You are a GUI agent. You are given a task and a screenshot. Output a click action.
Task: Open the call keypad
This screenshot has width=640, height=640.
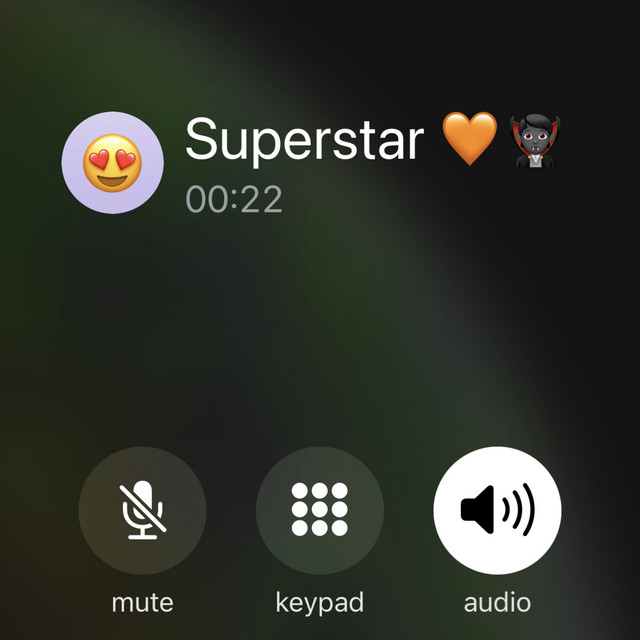pos(320,510)
